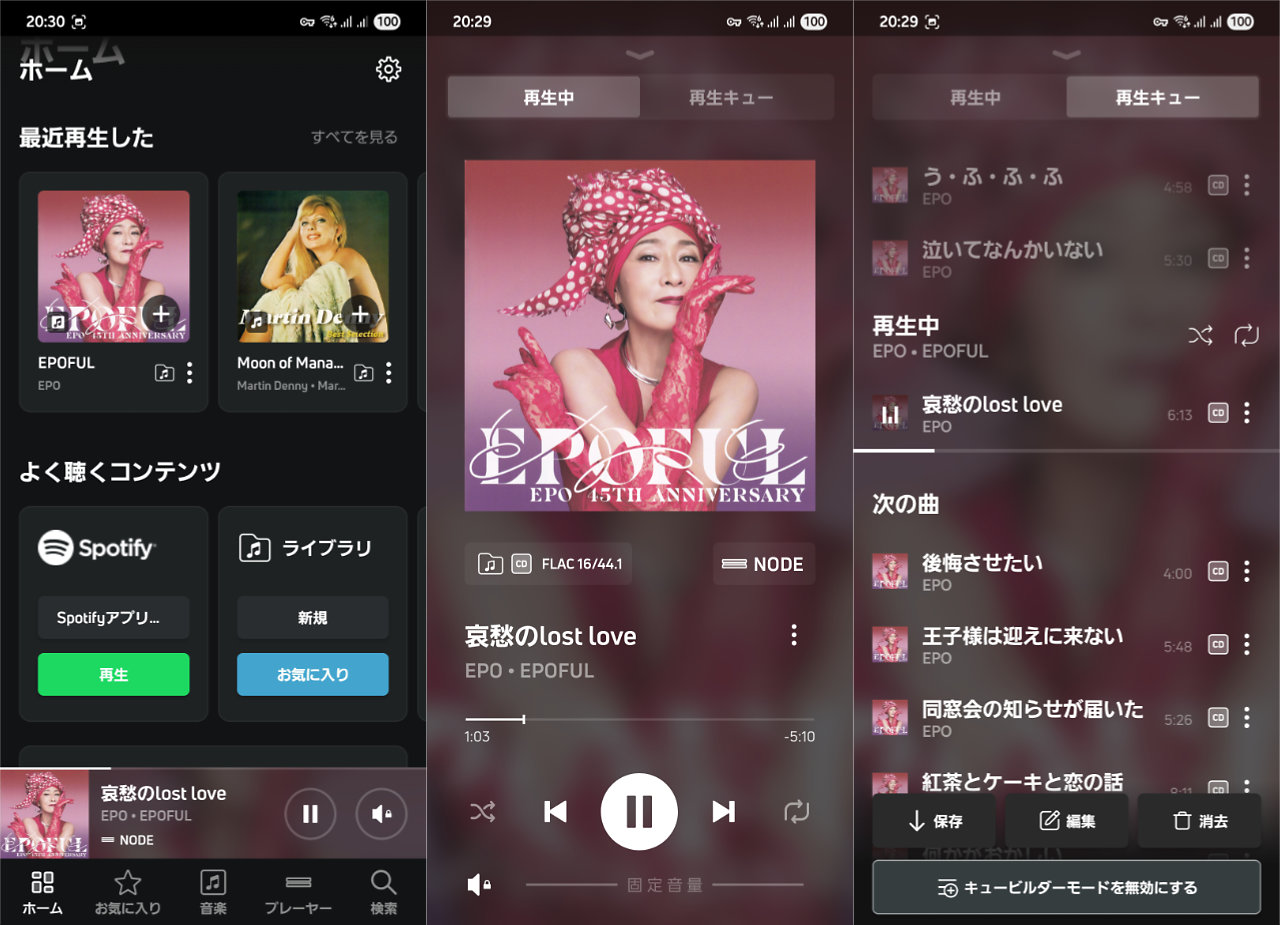Clear the queue with the 消去 button
The image size is (1280, 925).
pos(1199,821)
